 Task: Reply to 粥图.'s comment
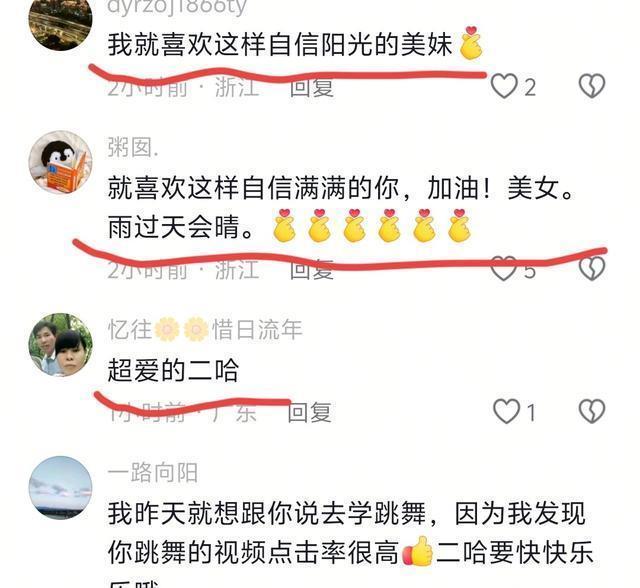(311, 269)
